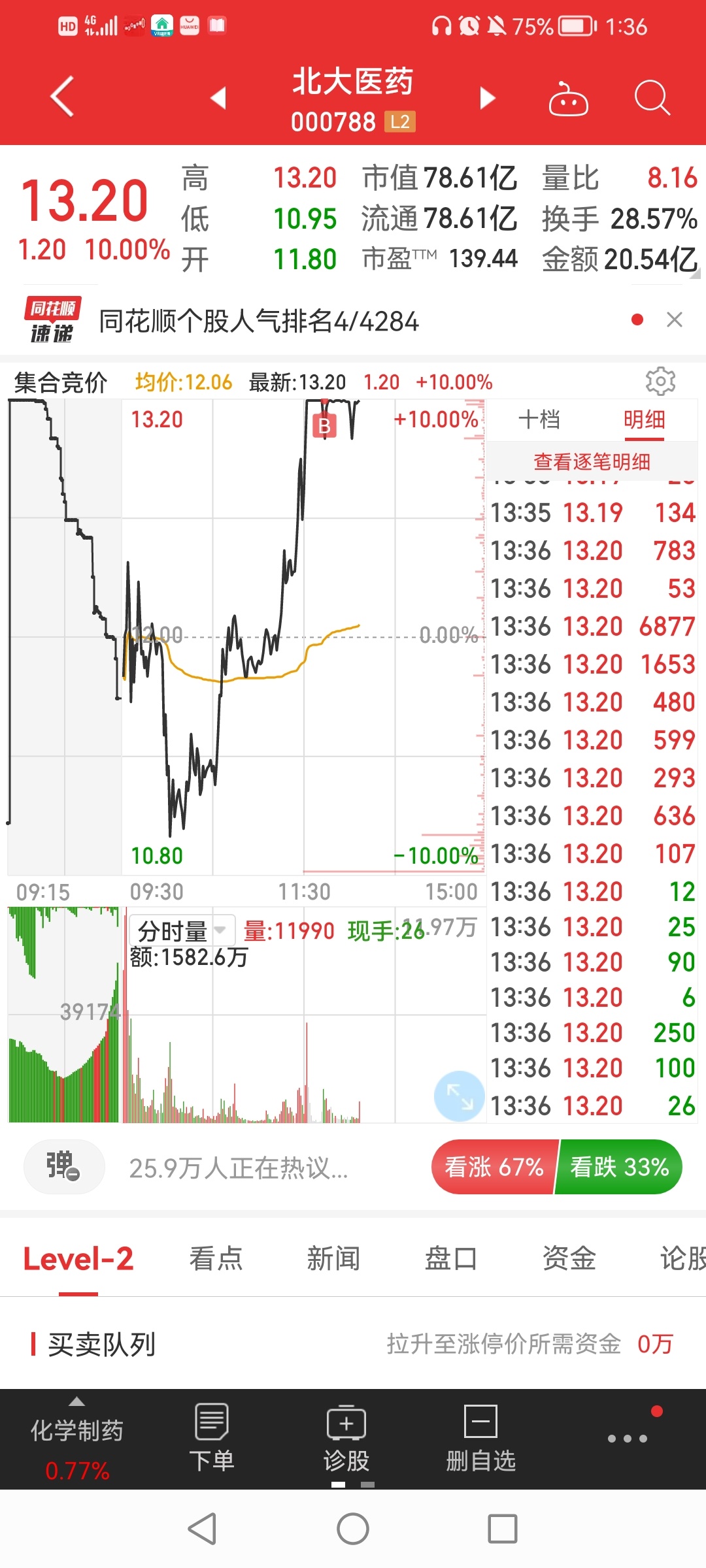The image size is (706, 1568).
Task: Toggle the 弹 bullet comments button
Action: [63, 1167]
